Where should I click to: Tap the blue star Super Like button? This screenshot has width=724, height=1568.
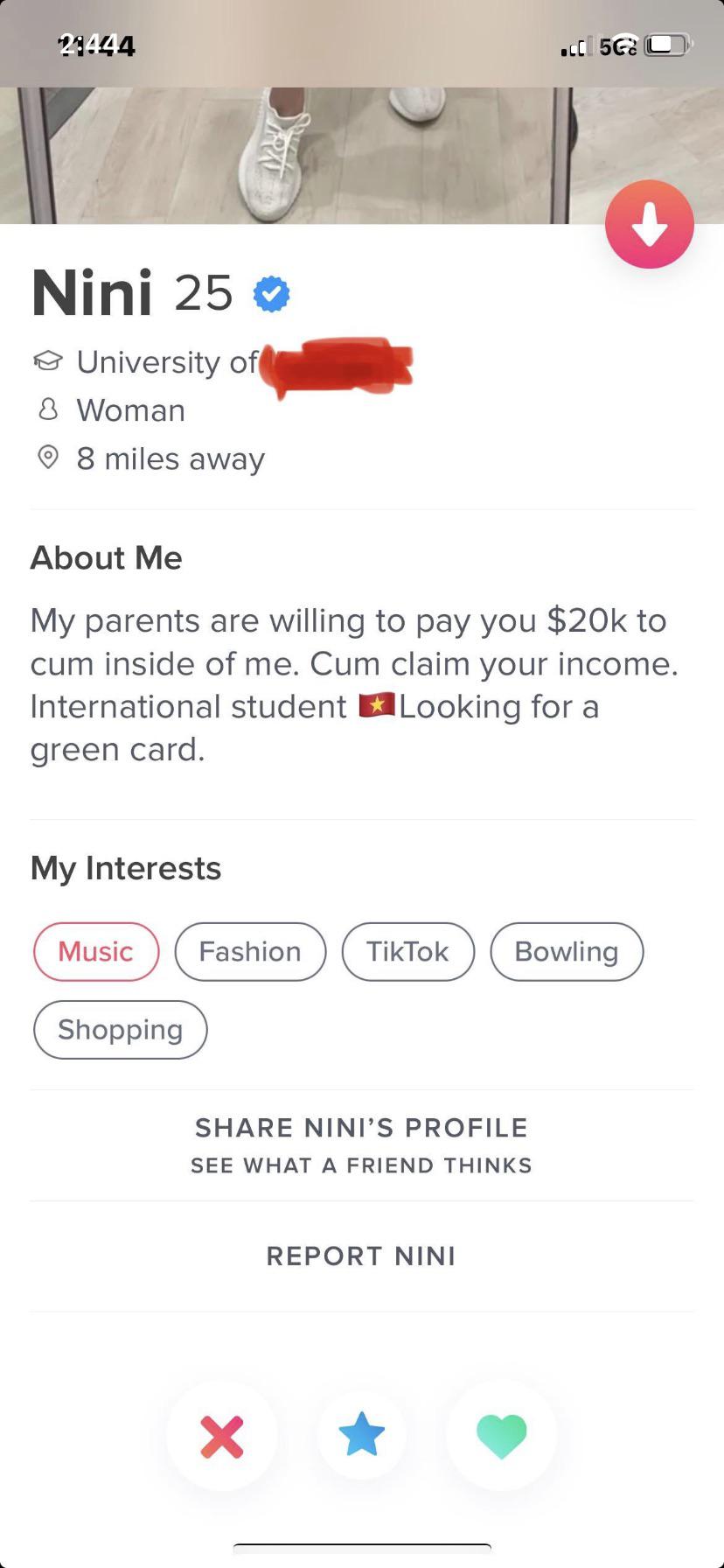(x=362, y=1434)
